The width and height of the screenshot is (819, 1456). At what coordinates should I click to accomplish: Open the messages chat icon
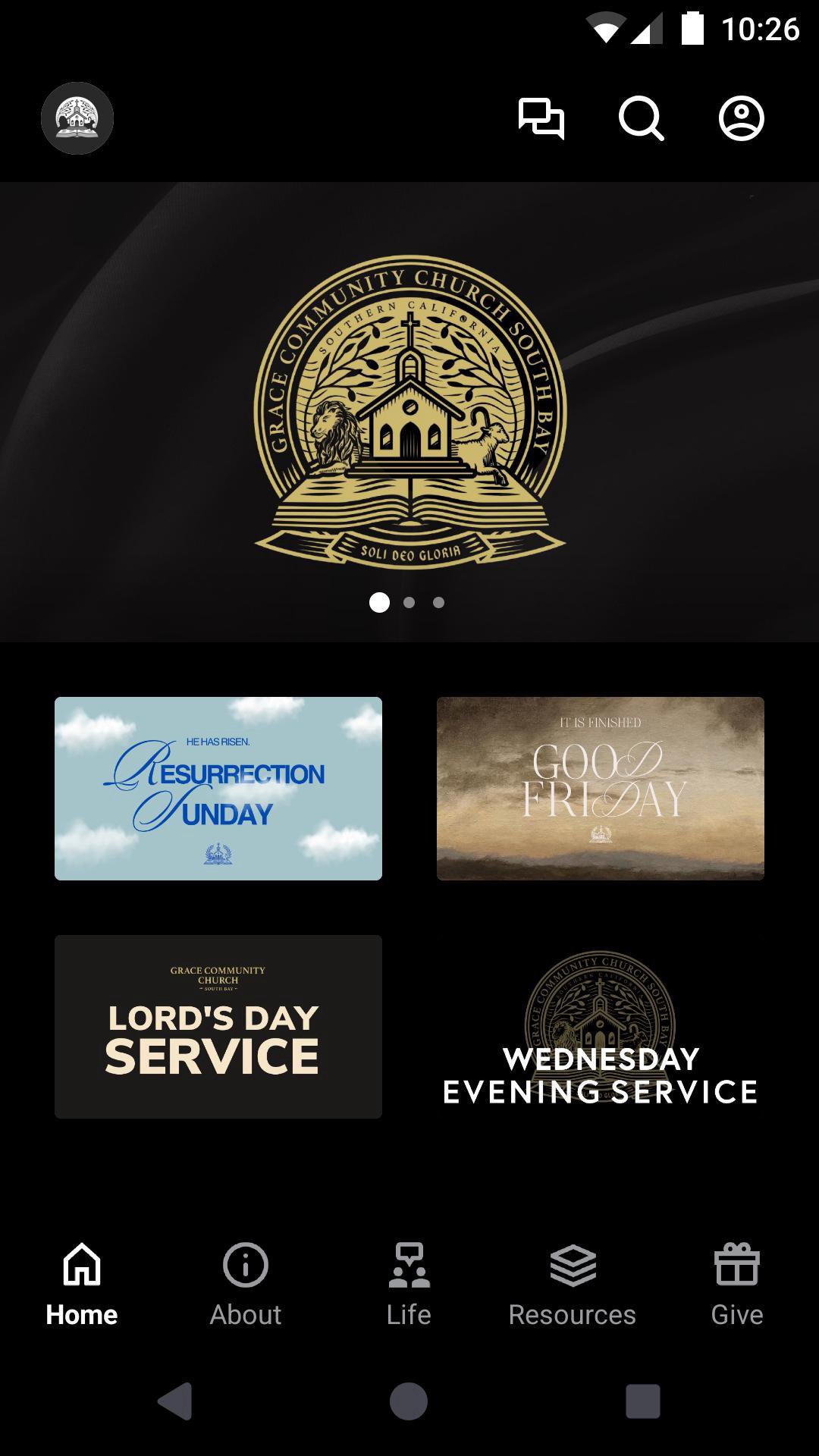541,118
